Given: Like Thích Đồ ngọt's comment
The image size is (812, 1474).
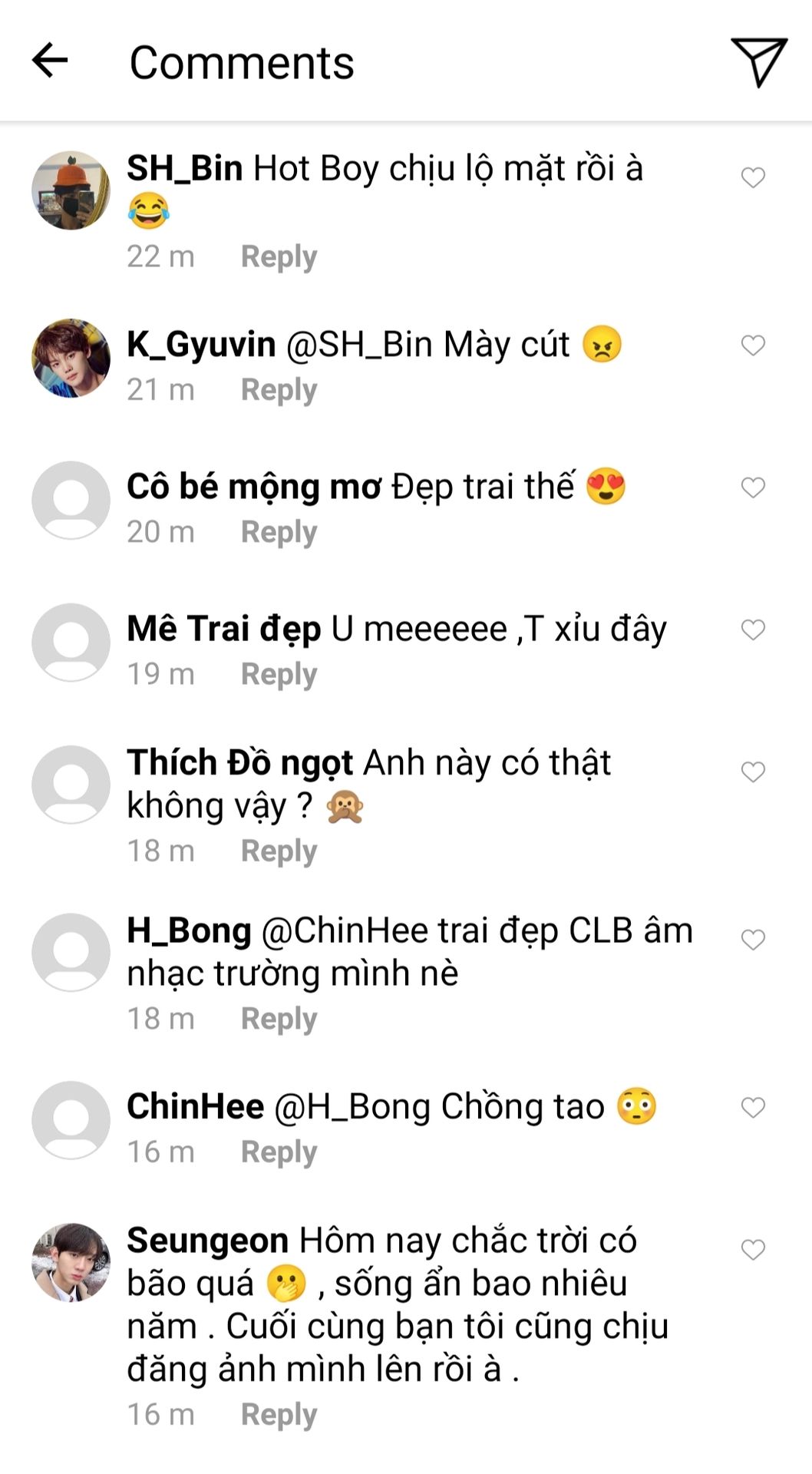Looking at the screenshot, I should pos(753,772).
